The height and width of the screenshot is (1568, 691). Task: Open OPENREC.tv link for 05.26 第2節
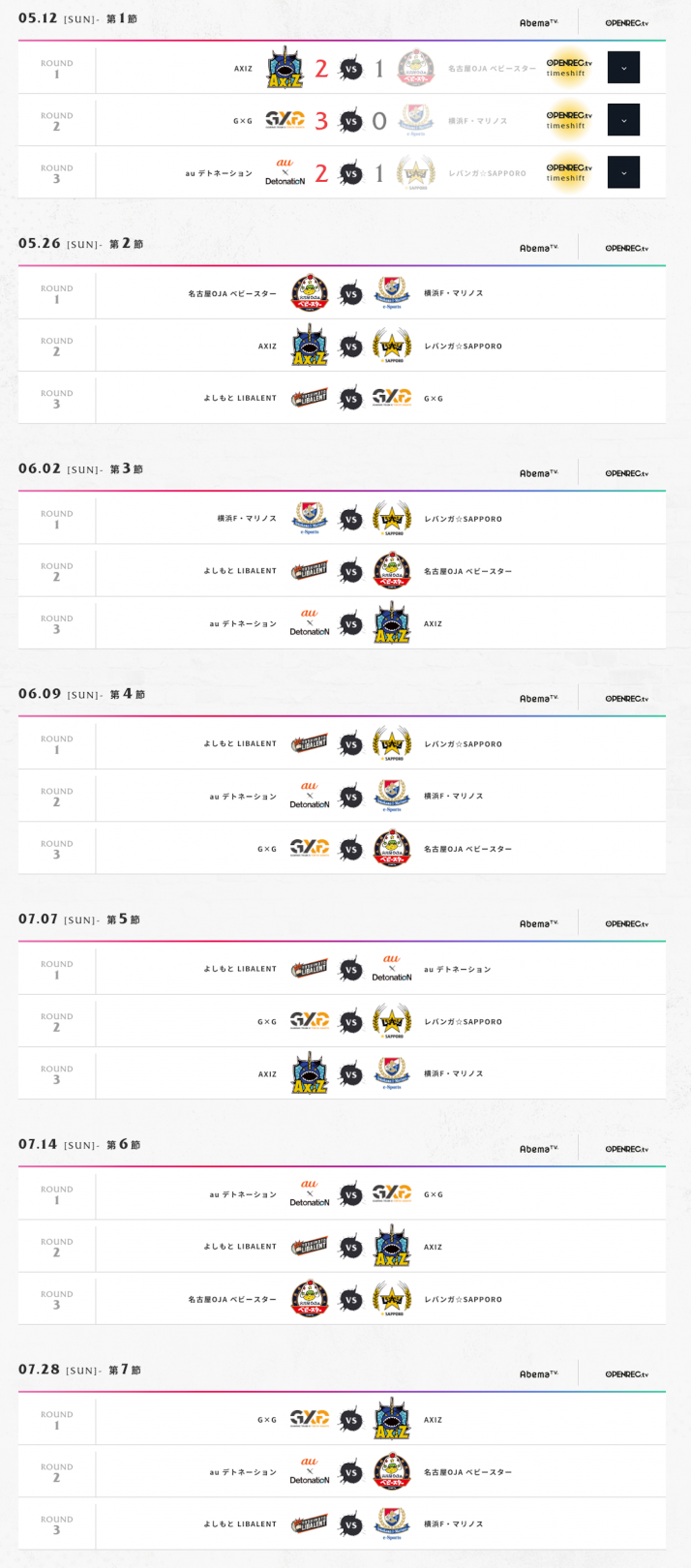(627, 249)
